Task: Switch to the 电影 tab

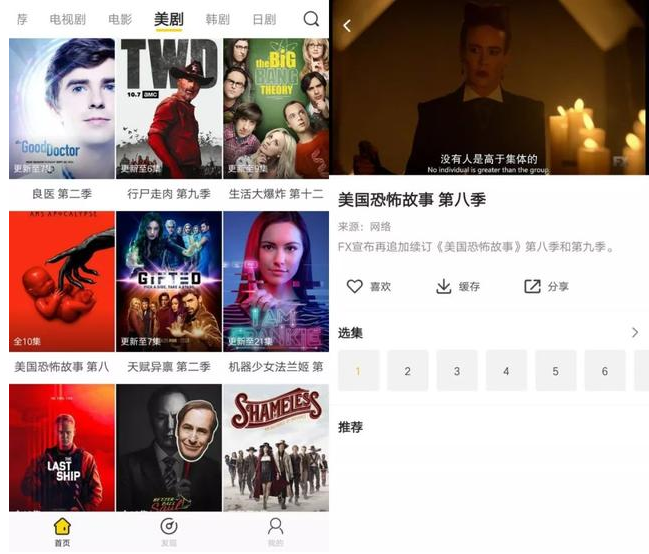Action: point(119,19)
